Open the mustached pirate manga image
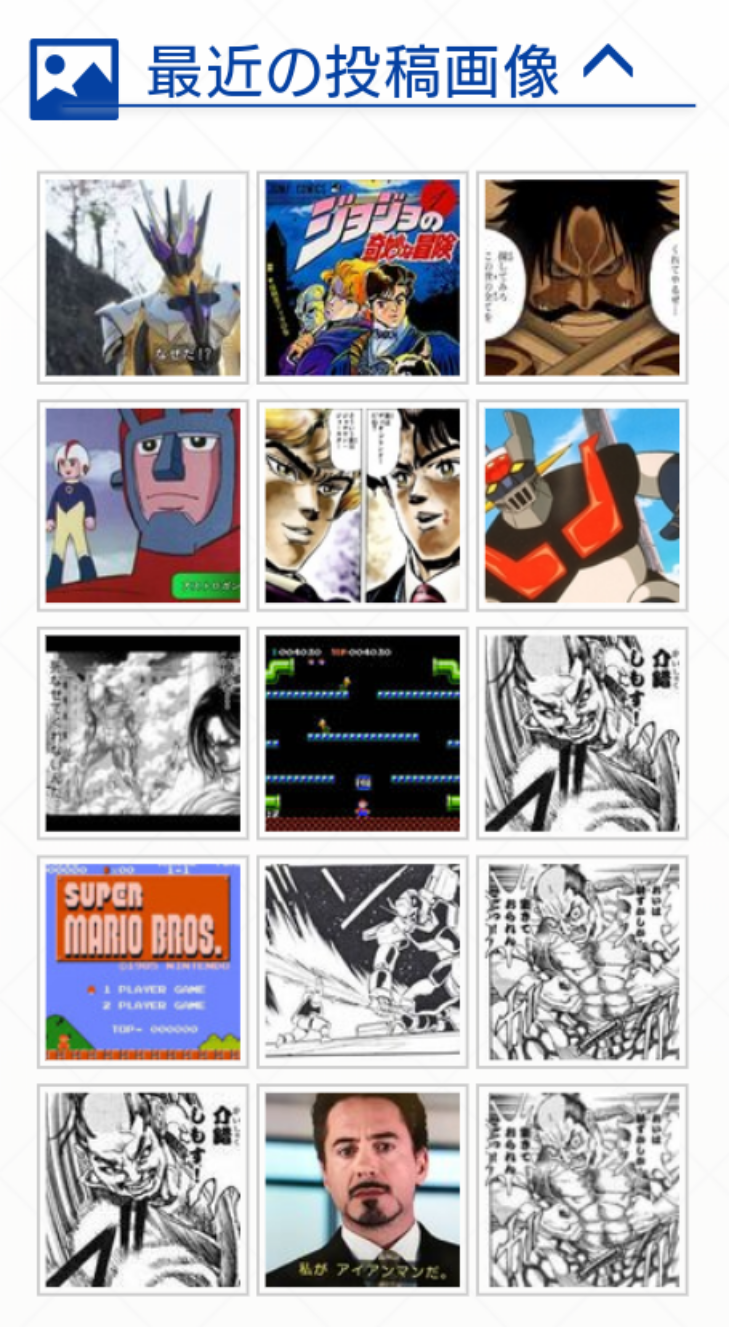Screen dimensions: 729x1327 582,277
